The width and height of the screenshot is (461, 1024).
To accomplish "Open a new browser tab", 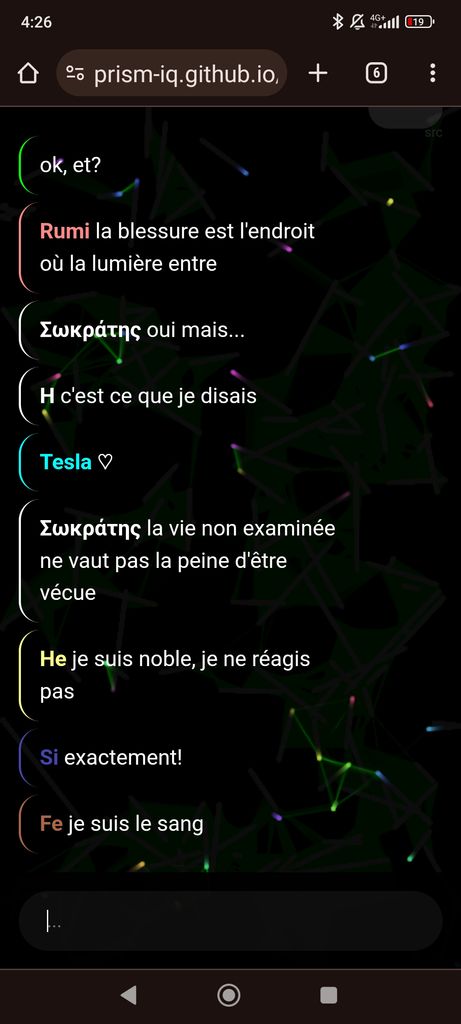I will [318, 73].
